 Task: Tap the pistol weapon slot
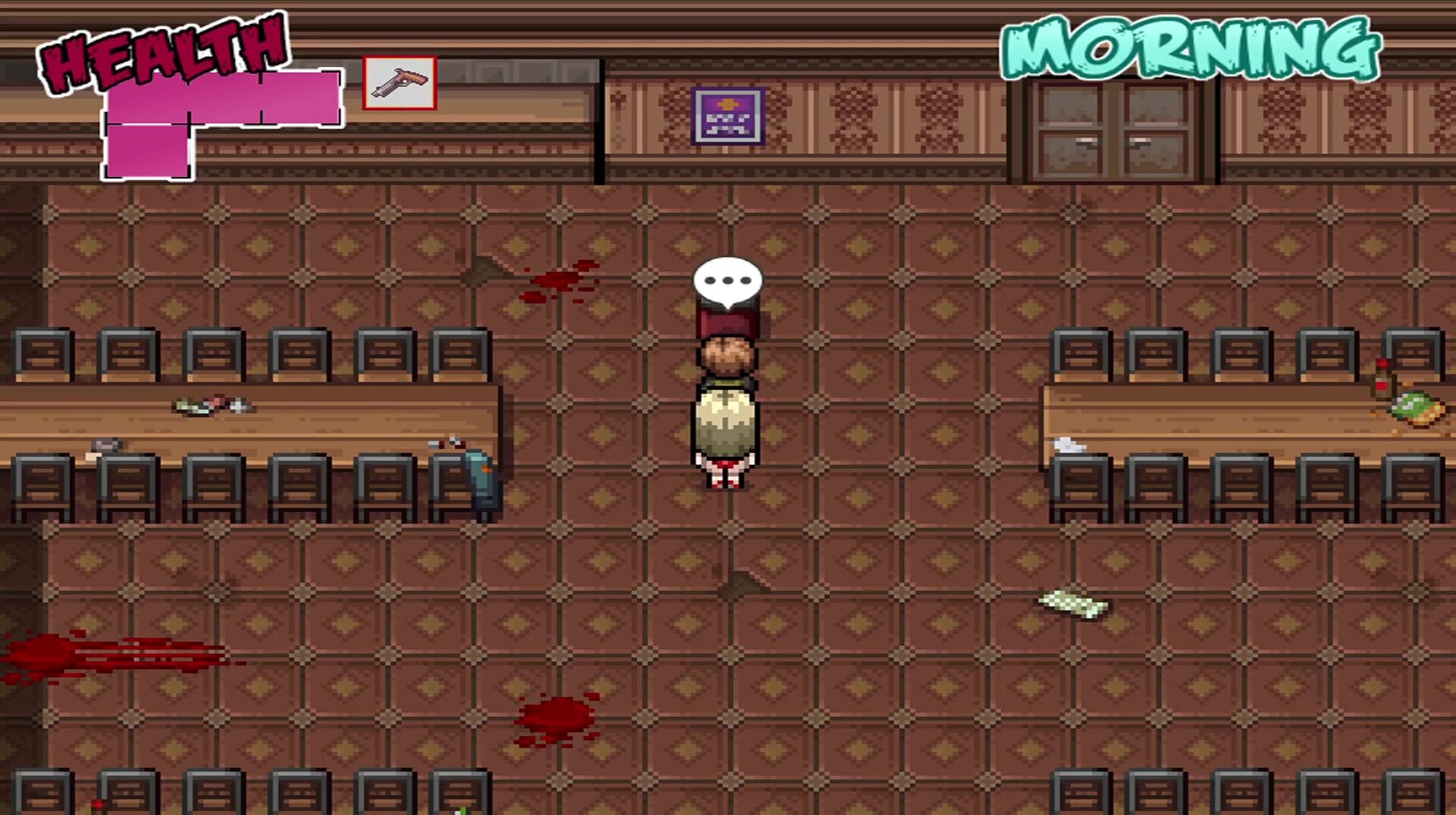point(400,83)
